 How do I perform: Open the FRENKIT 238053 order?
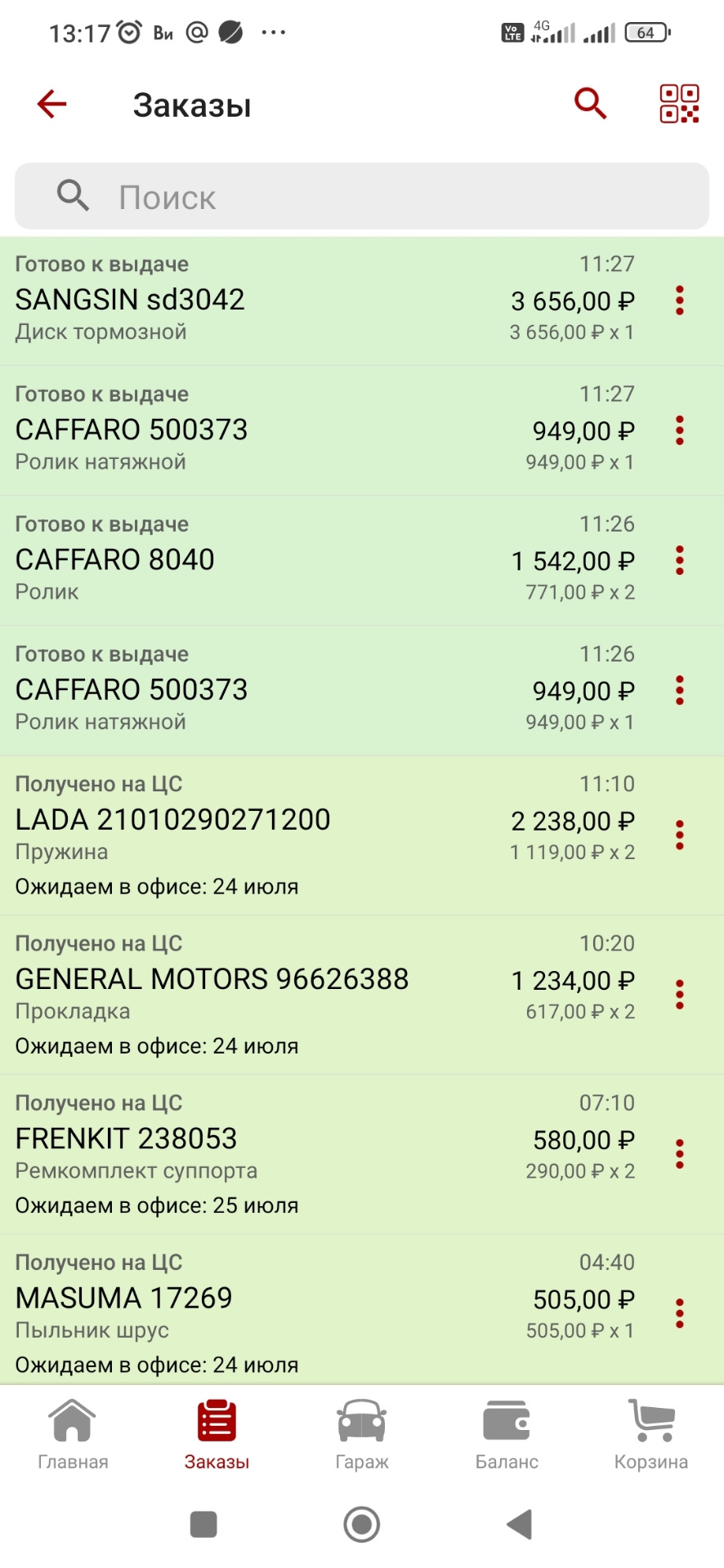245,1153
